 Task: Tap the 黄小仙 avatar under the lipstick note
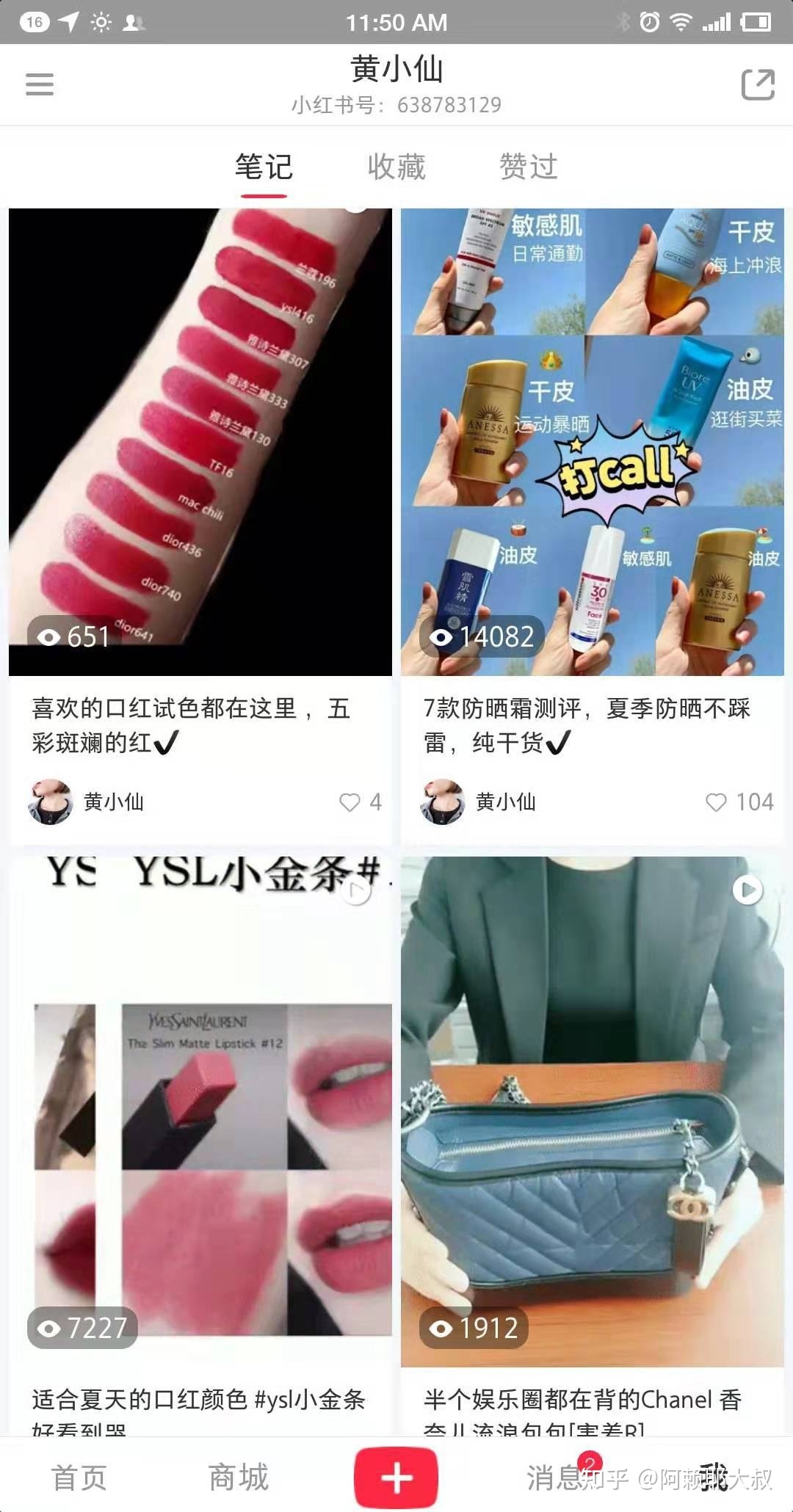point(50,803)
